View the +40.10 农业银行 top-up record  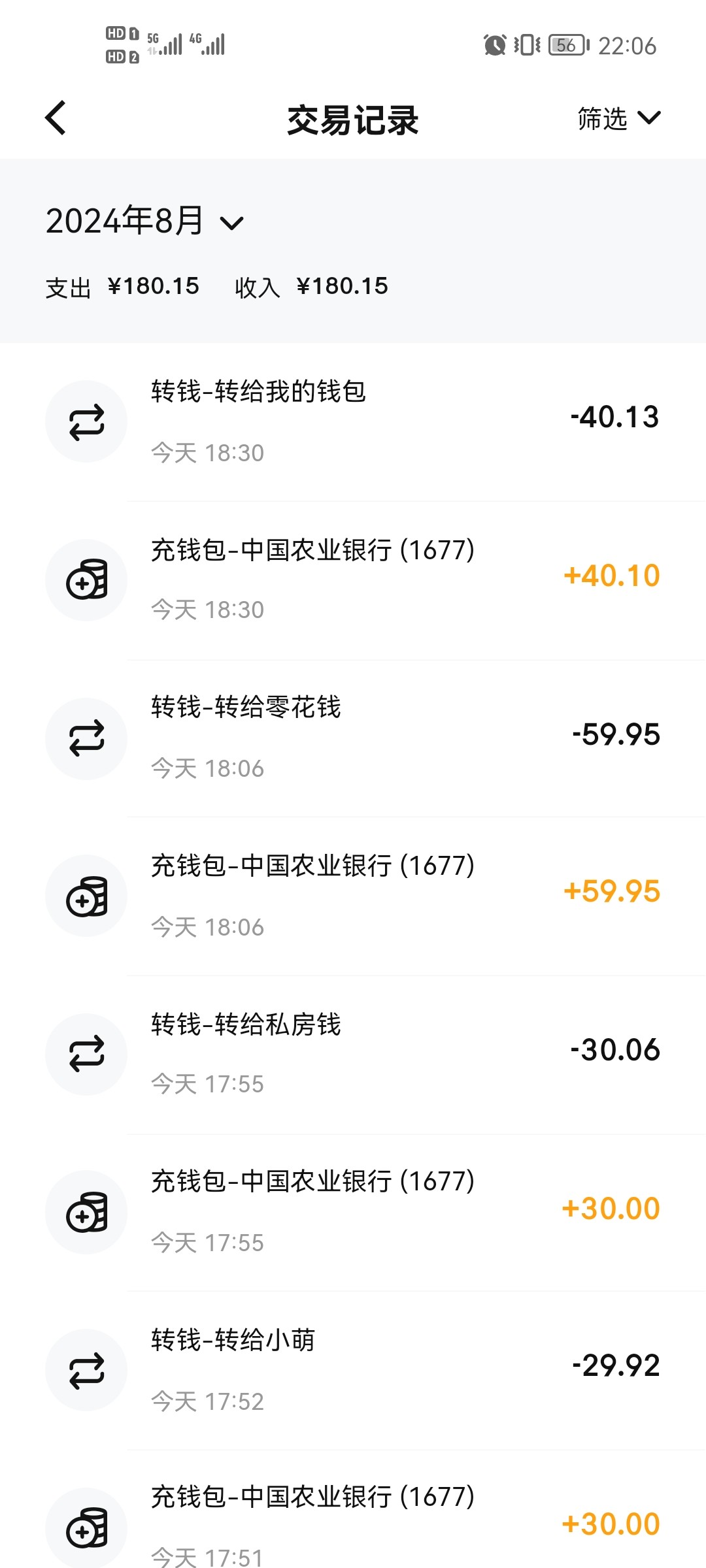(353, 580)
